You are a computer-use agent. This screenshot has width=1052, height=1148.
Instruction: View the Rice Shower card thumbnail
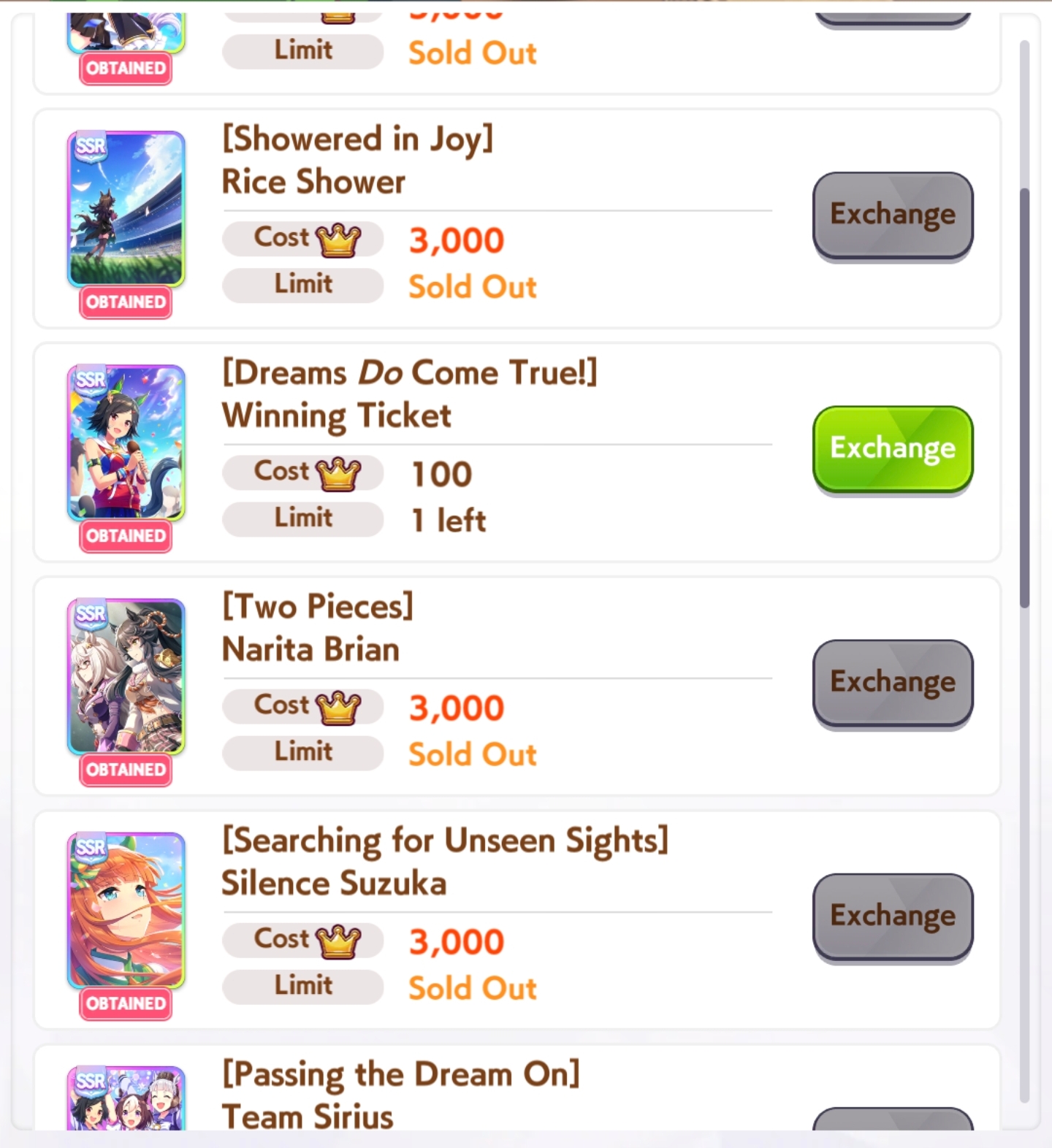(126, 209)
